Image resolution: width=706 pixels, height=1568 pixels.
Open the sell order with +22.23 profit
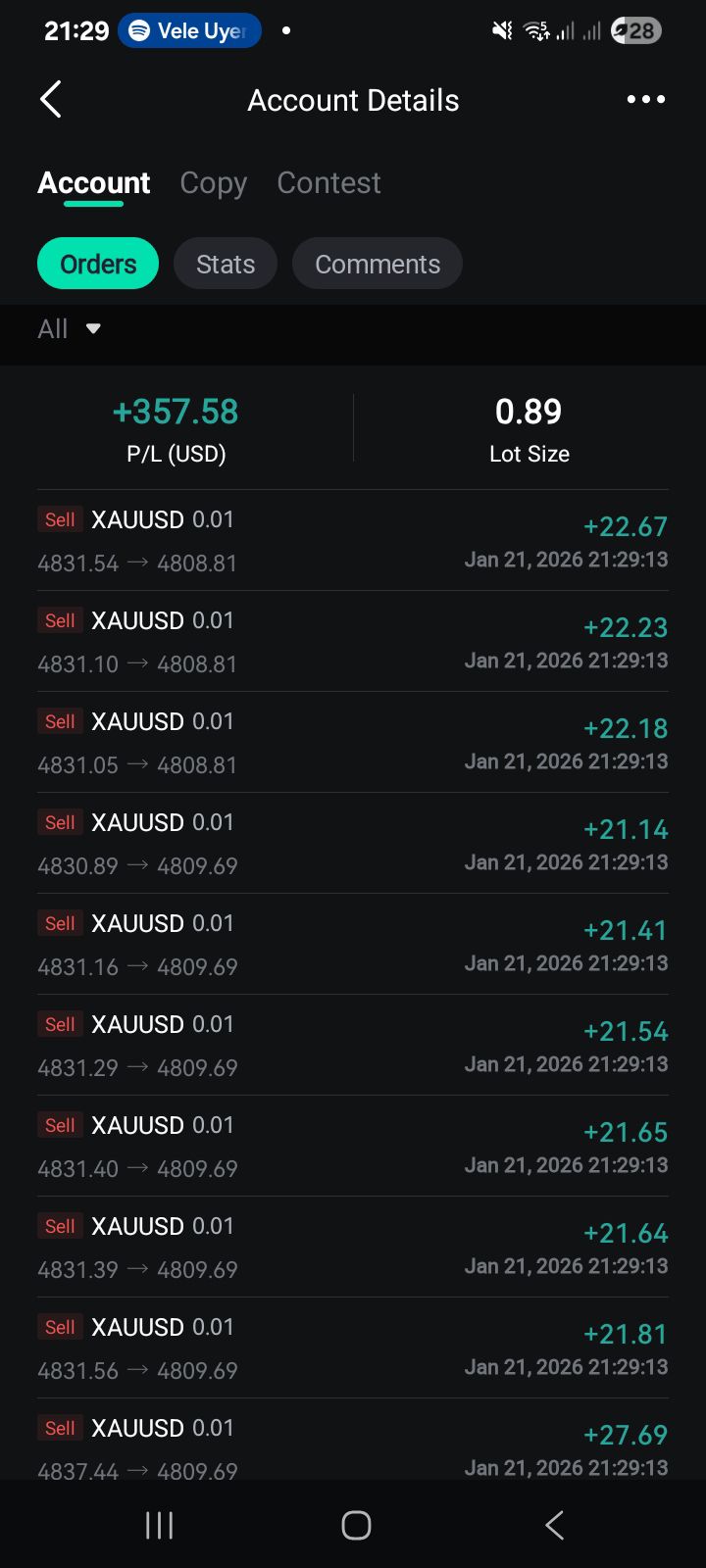coord(353,642)
